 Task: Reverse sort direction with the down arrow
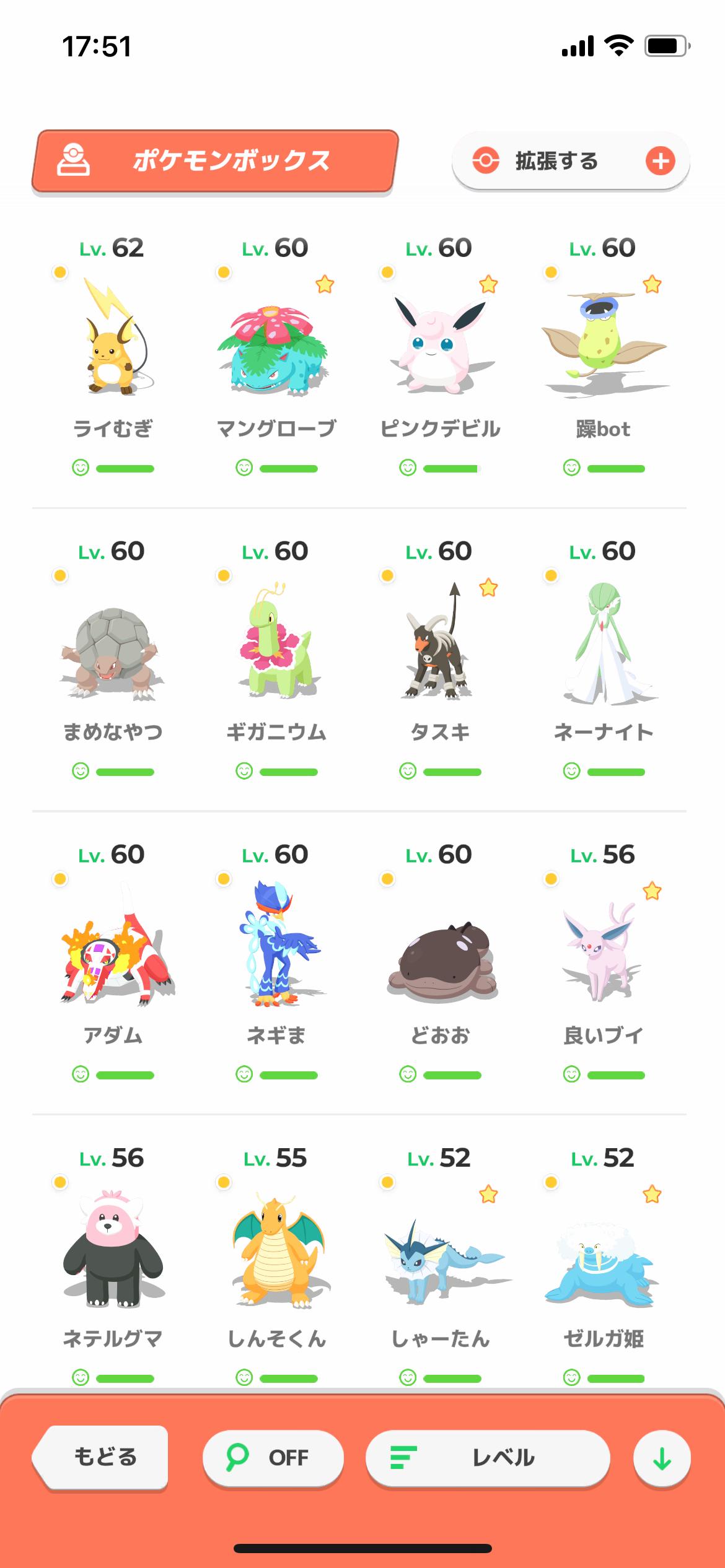tap(661, 1458)
